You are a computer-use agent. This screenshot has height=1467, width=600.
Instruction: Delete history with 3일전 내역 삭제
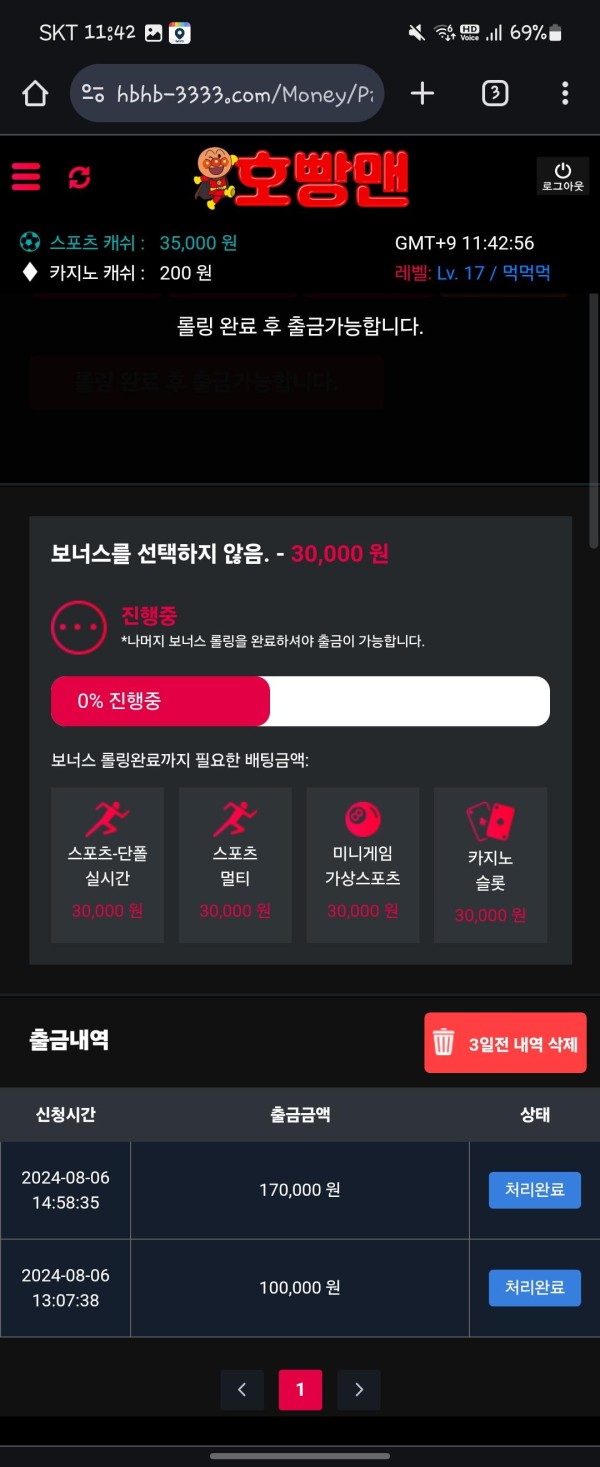(505, 1043)
